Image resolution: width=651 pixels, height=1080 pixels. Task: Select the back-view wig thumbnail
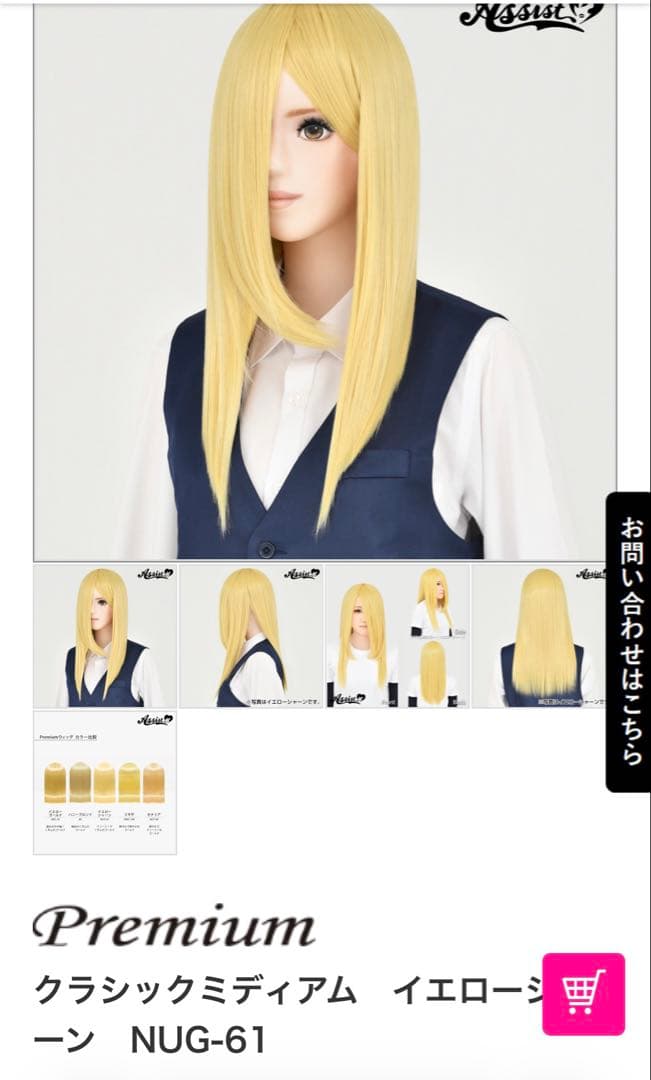click(541, 636)
